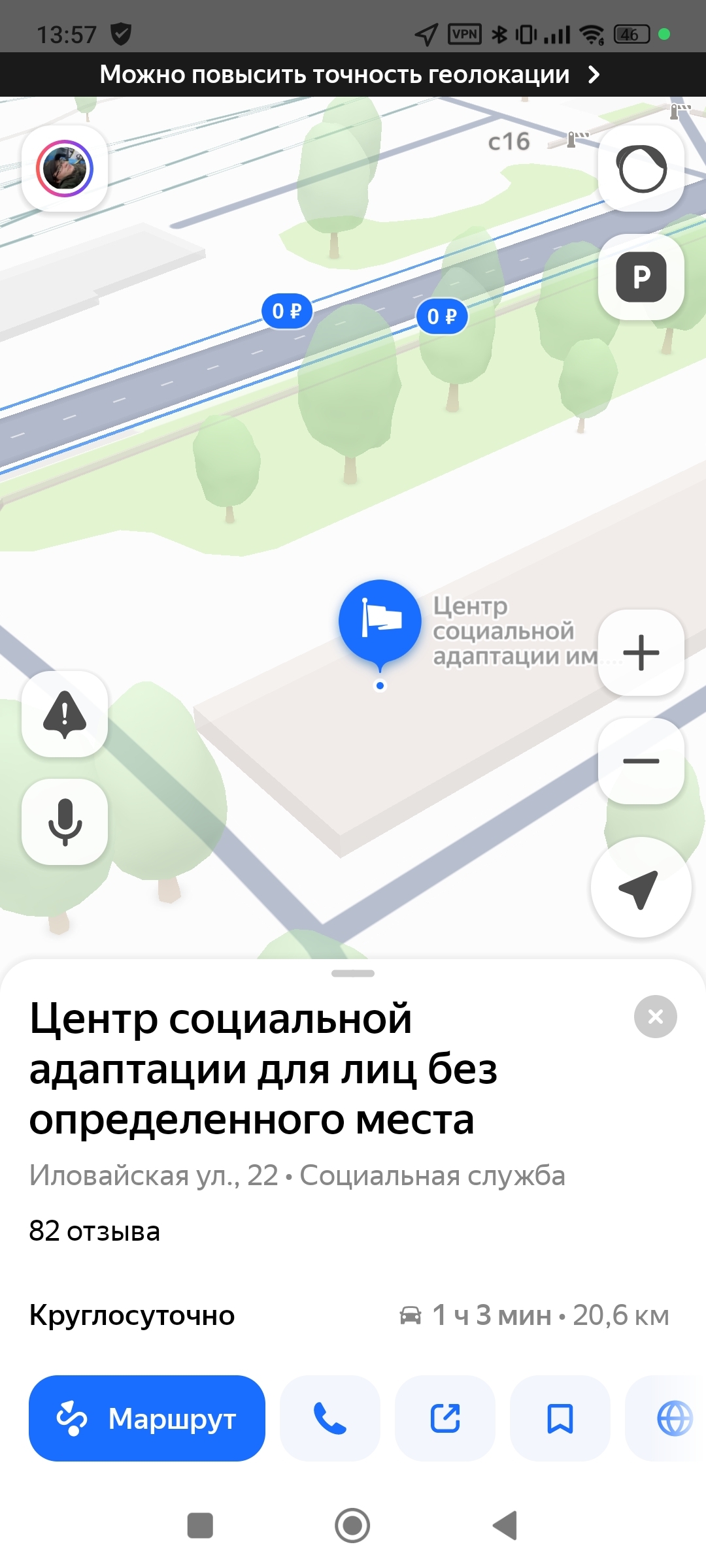Close the place card

tap(655, 1017)
